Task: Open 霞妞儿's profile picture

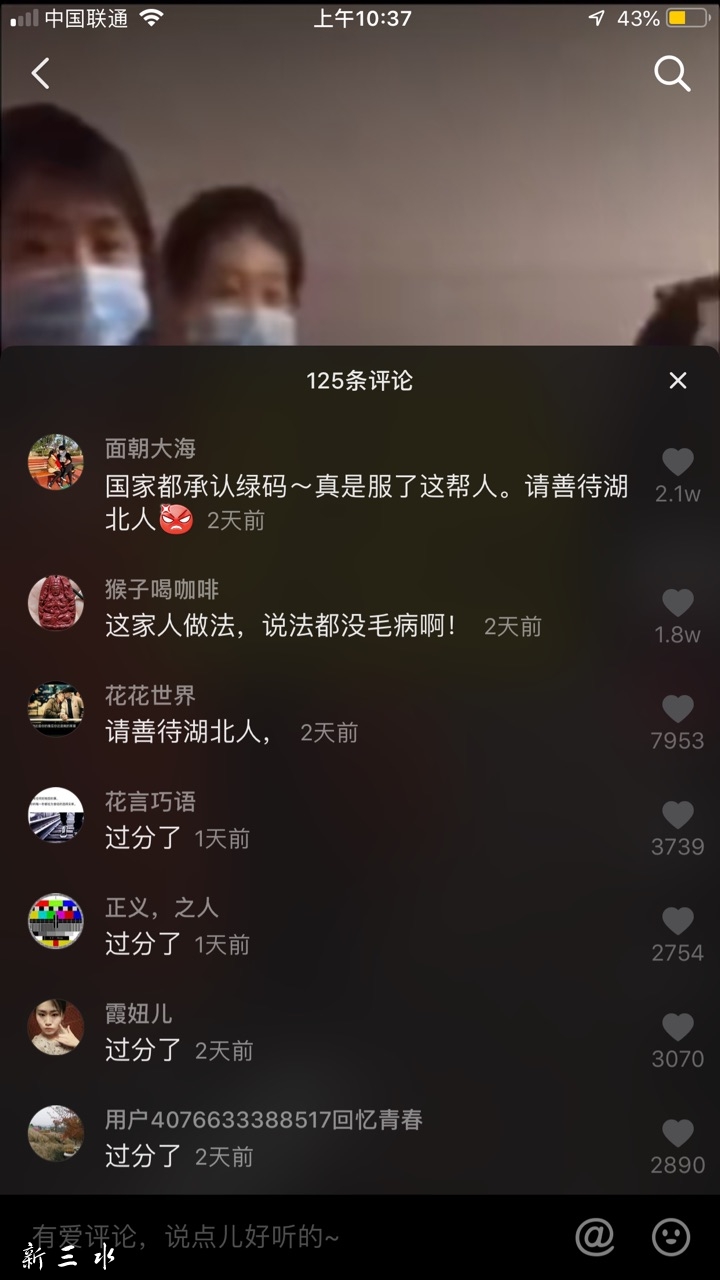Action: [56, 1027]
